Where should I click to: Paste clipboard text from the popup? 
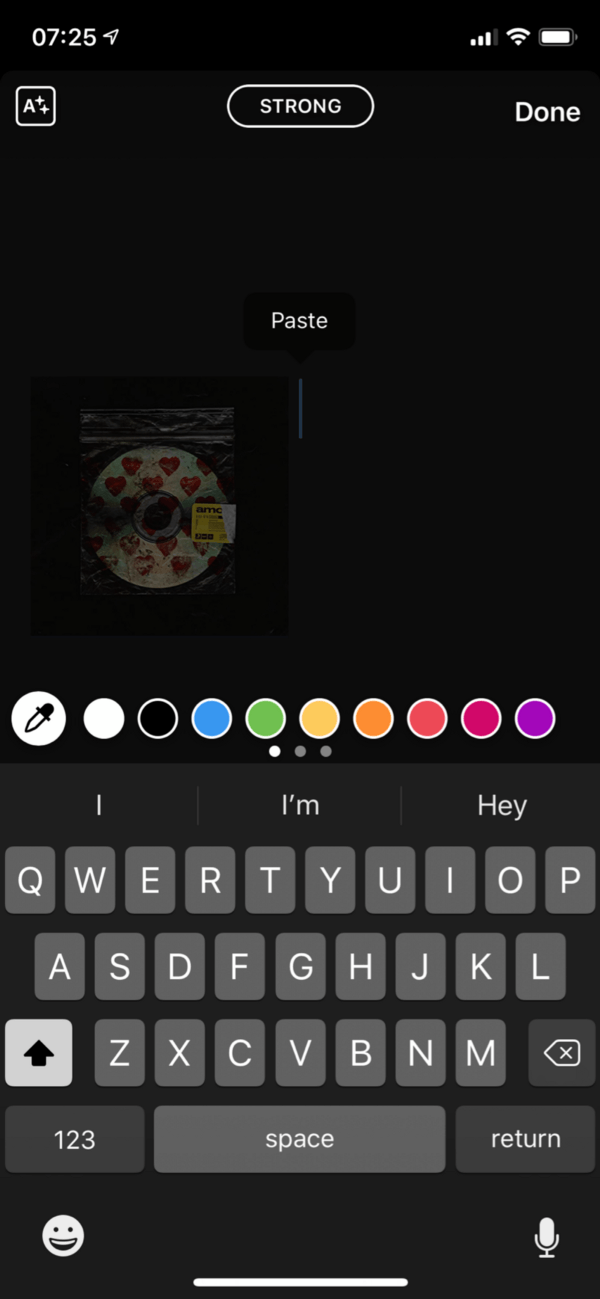point(299,321)
